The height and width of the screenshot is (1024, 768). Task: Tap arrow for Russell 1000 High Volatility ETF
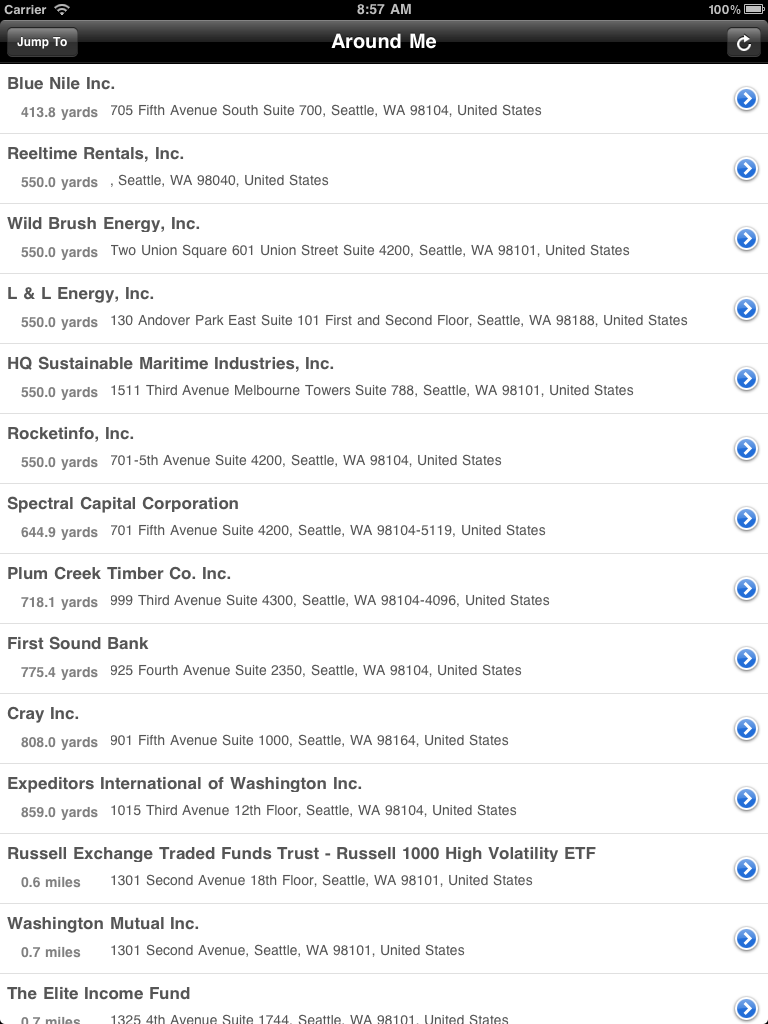pos(746,869)
